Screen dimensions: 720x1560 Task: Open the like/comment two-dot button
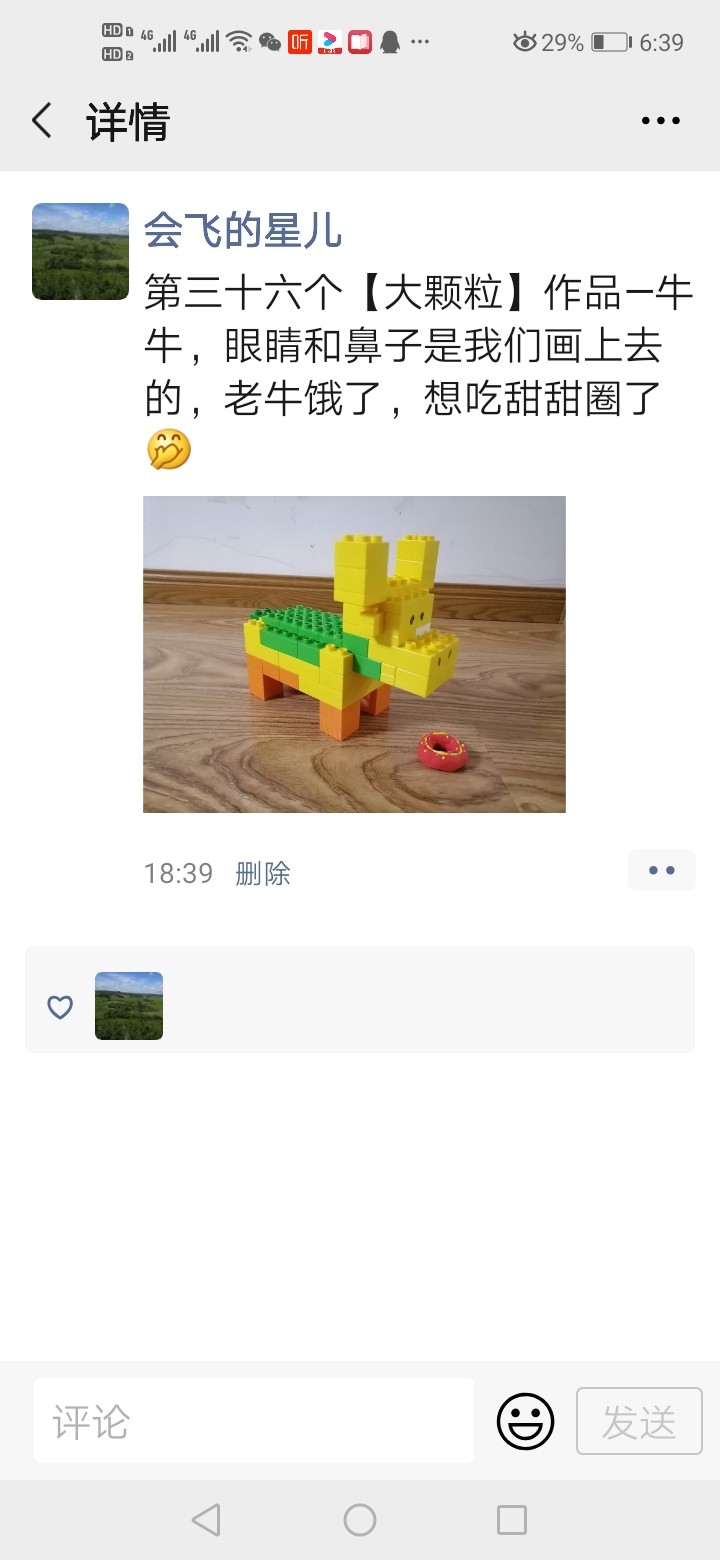pyautogui.click(x=661, y=870)
